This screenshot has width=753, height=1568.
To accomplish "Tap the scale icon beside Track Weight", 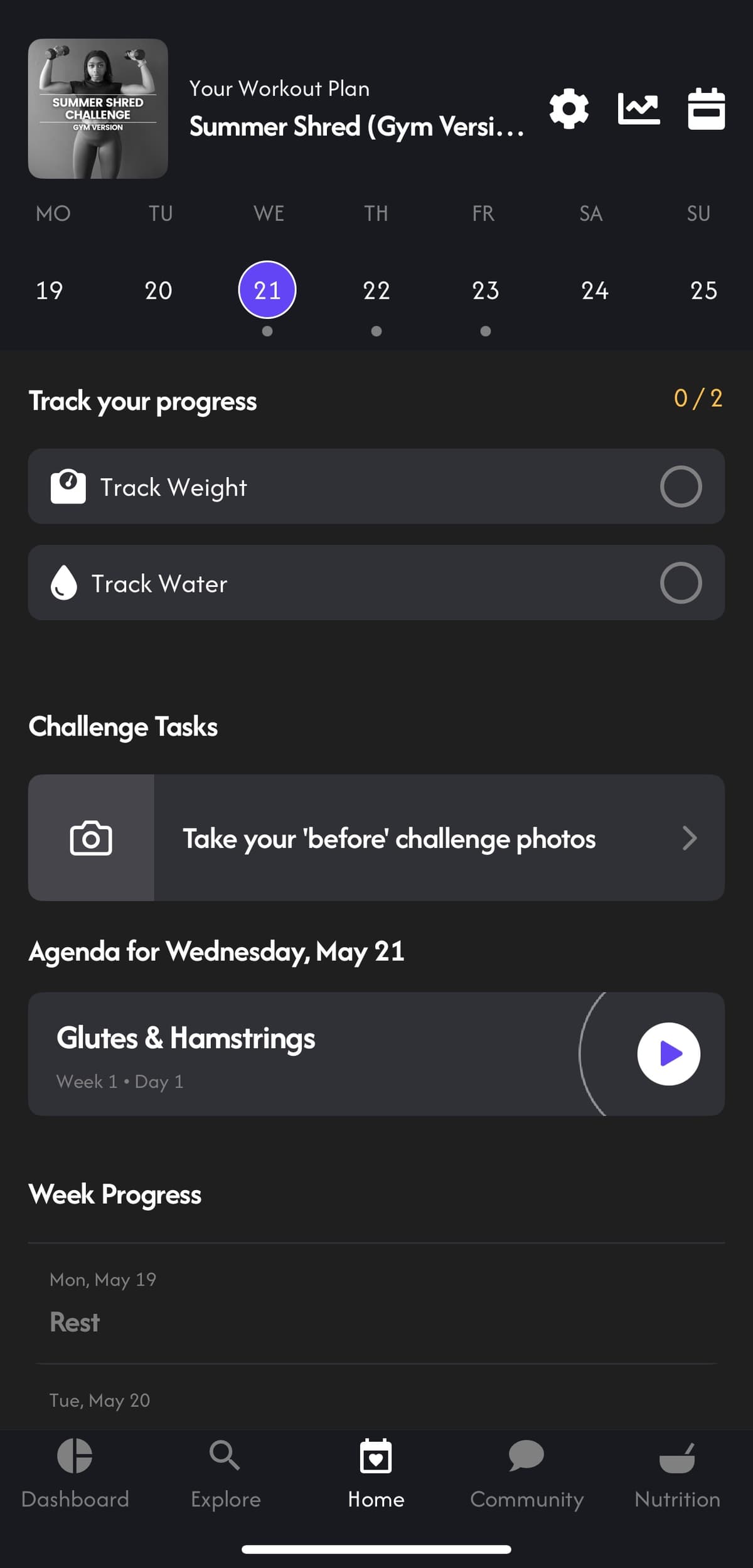I will pyautogui.click(x=67, y=486).
